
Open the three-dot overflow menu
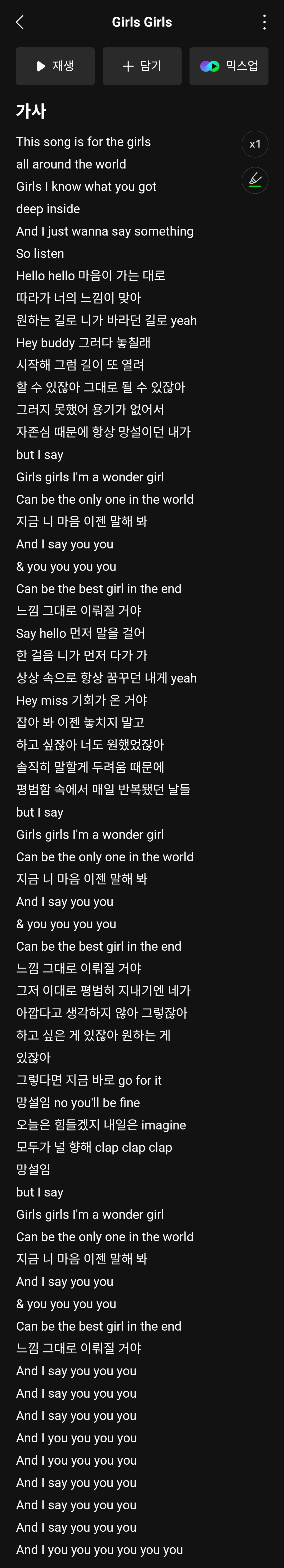tap(264, 22)
